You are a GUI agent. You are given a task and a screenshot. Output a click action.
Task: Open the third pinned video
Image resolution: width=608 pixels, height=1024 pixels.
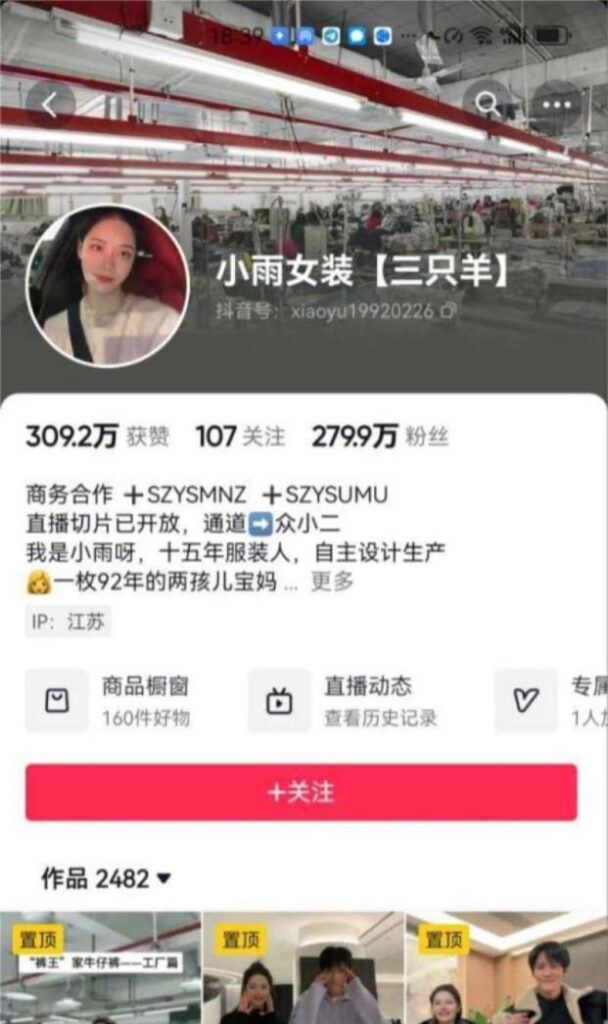click(506, 968)
